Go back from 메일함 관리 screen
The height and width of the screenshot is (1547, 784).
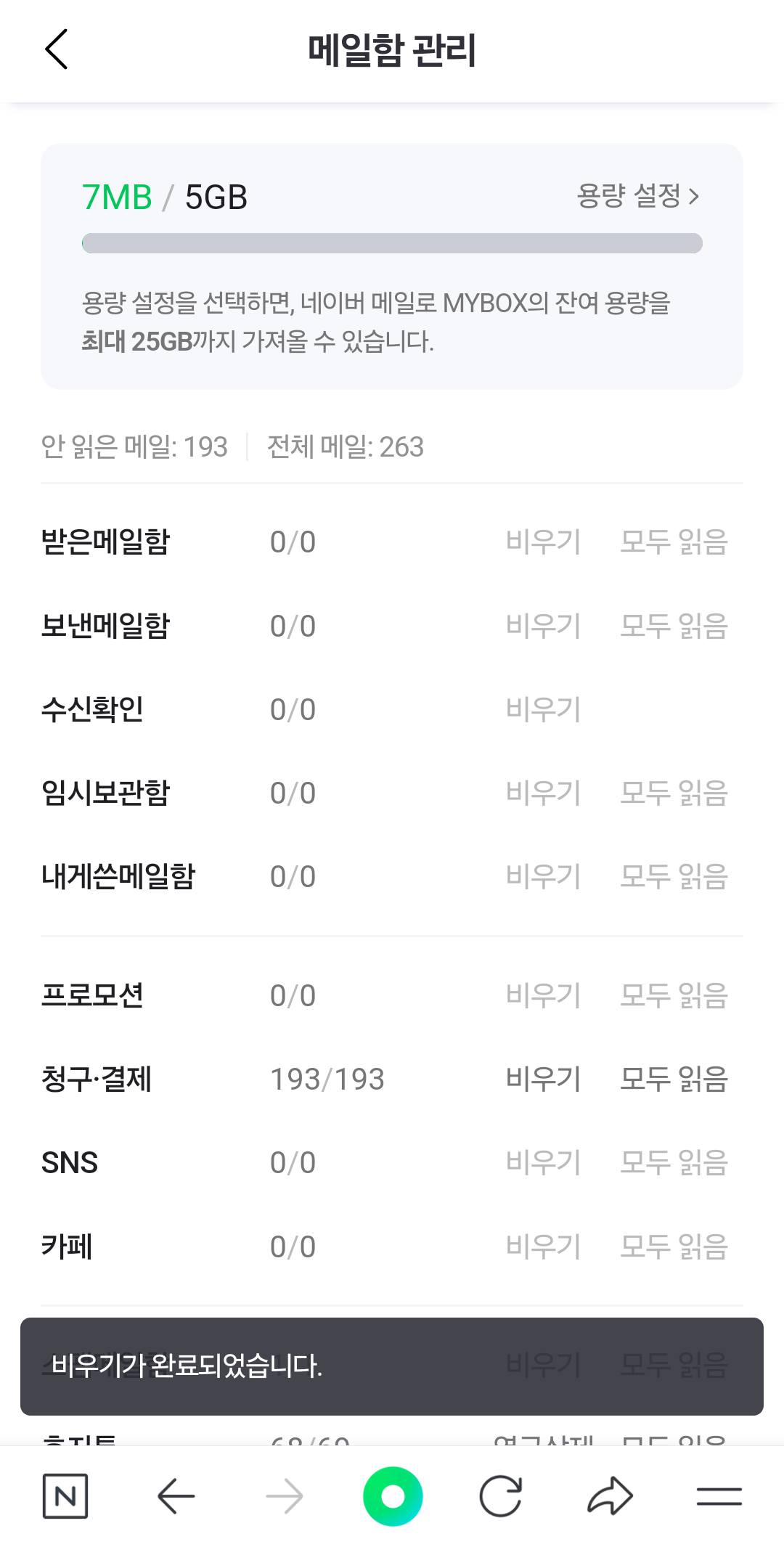click(56, 49)
